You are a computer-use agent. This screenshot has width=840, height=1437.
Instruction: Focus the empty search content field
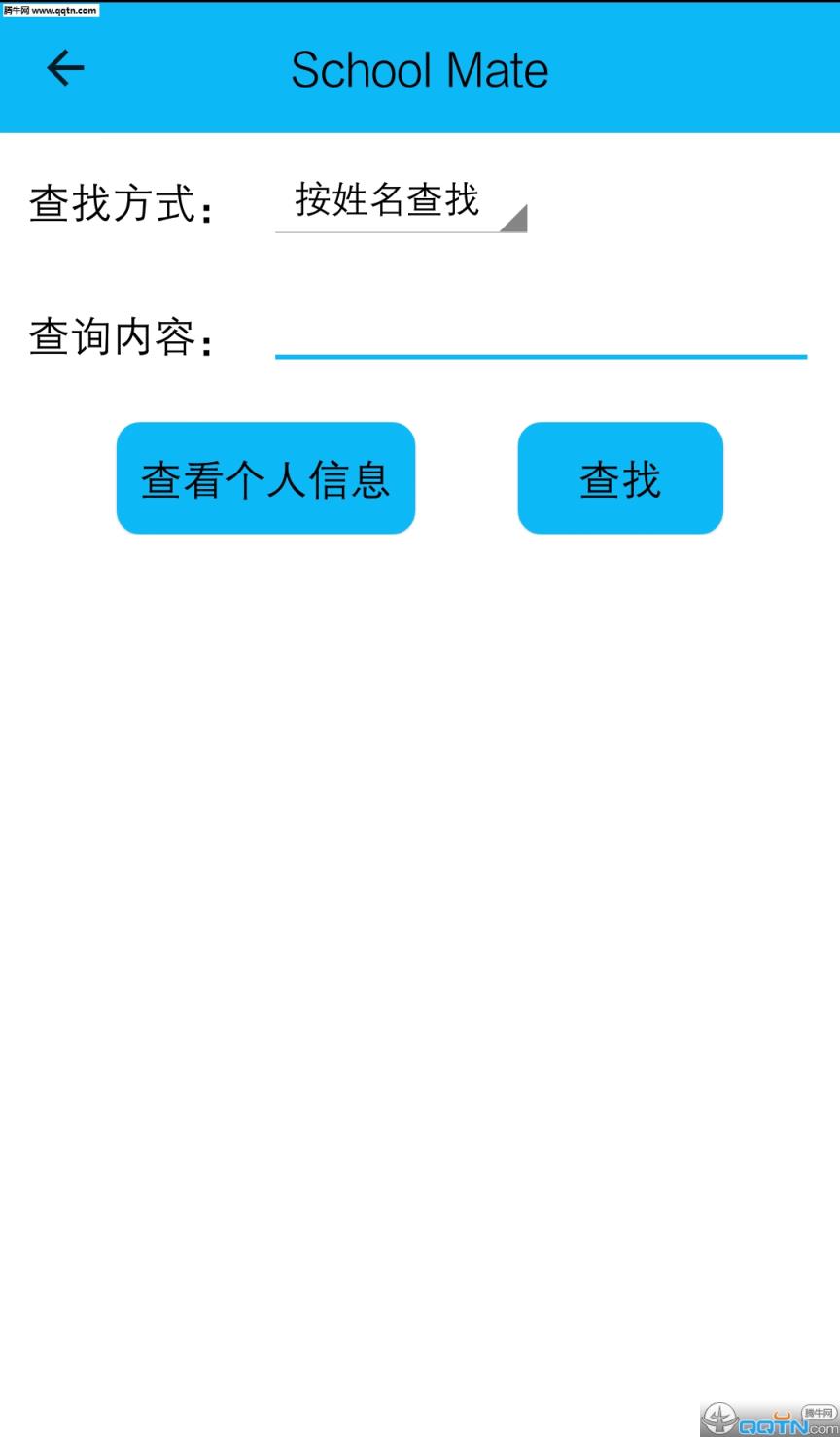(x=541, y=345)
